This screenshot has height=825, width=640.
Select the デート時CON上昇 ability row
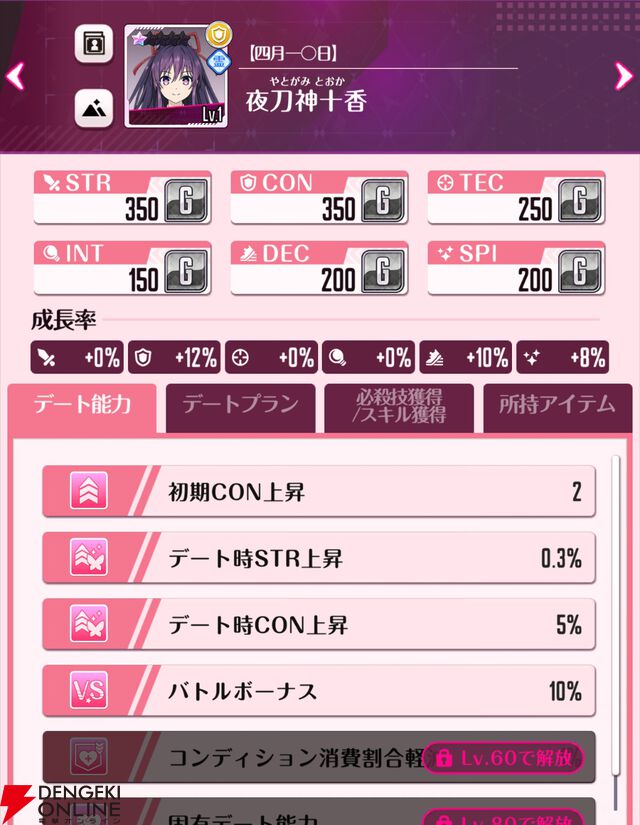[318, 625]
